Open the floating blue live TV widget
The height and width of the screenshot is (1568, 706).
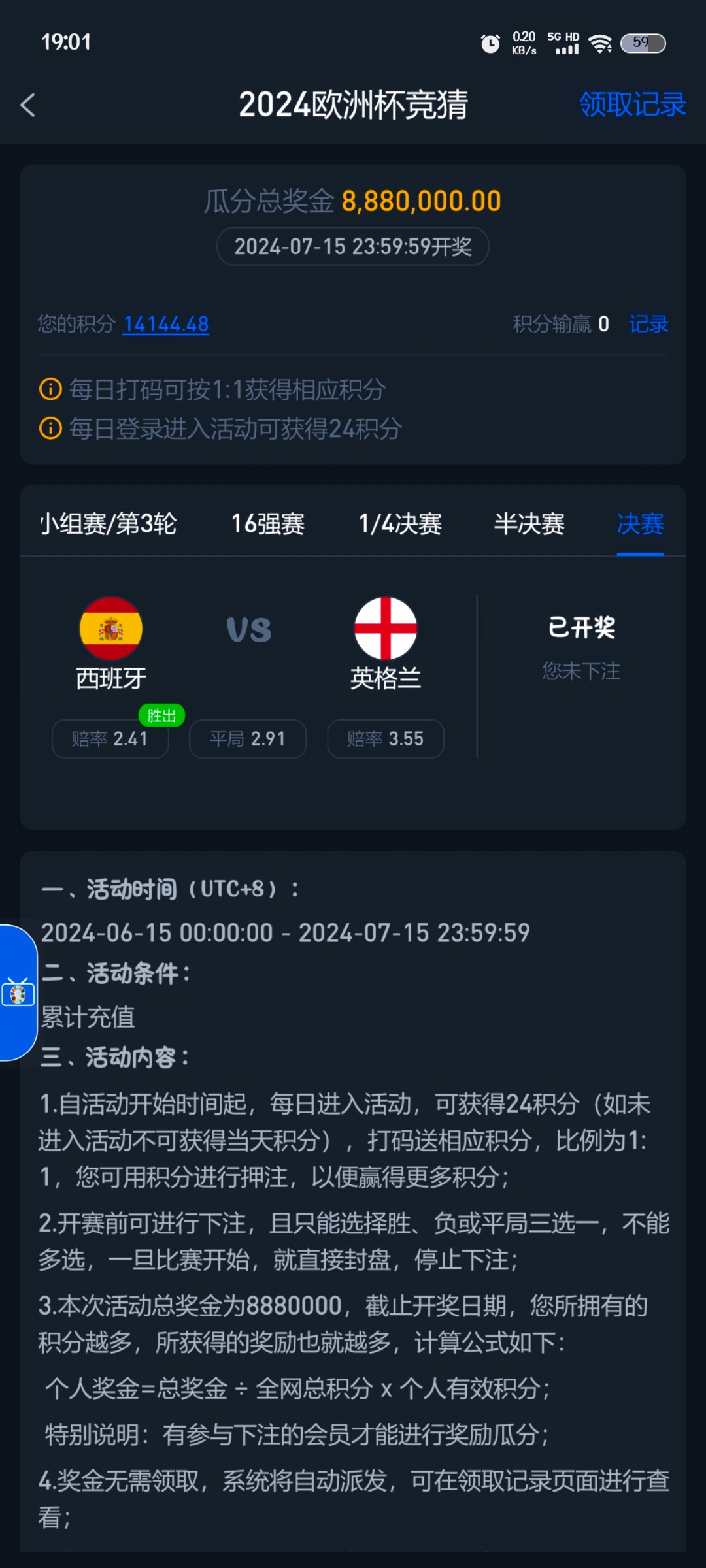18,993
